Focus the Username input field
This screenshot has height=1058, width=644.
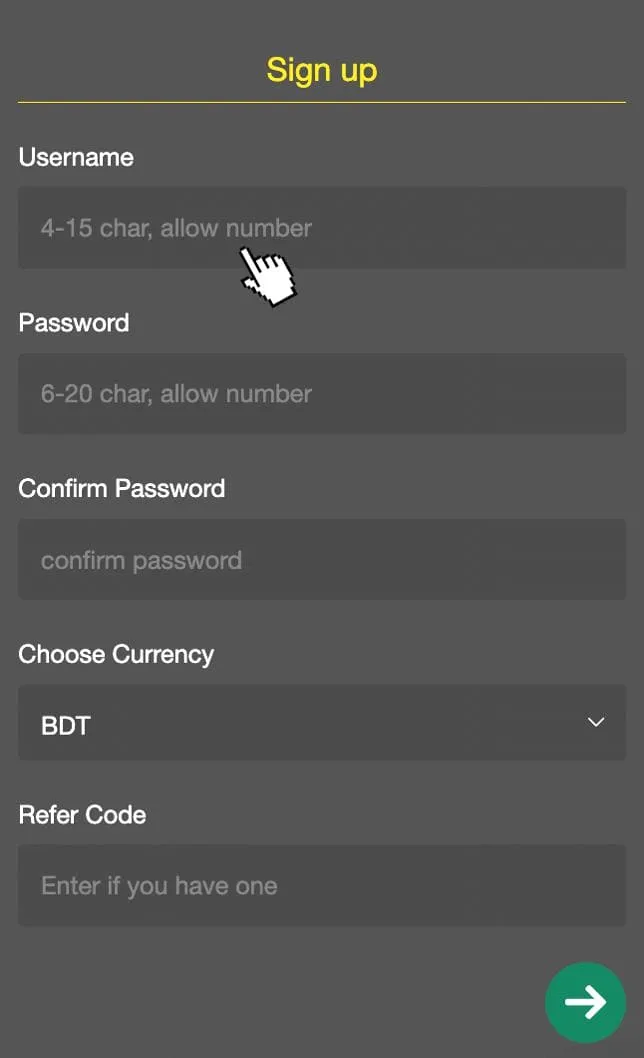click(322, 228)
